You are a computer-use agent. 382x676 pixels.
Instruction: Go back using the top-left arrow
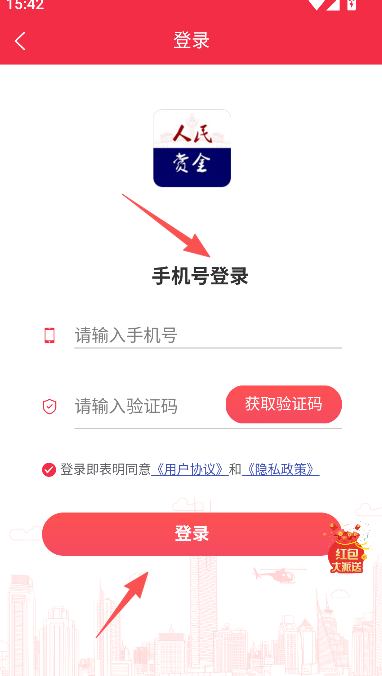20,41
